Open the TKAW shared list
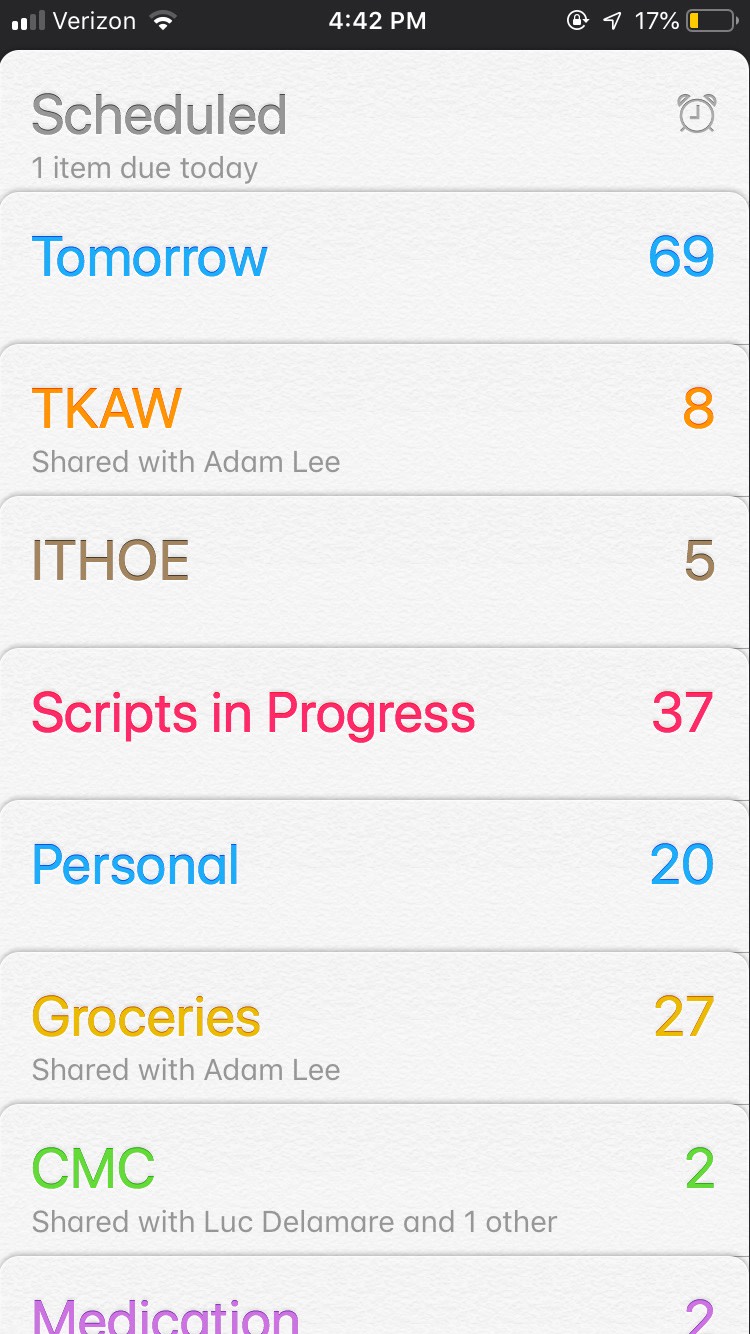 (x=108, y=410)
